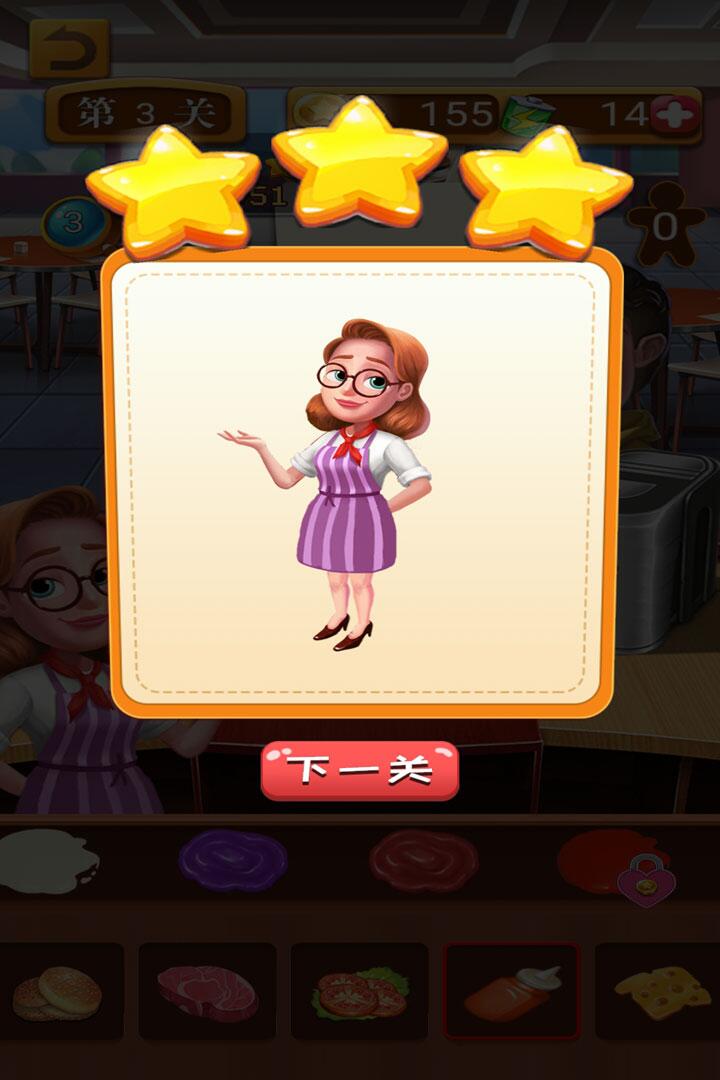The width and height of the screenshot is (720, 1080).
Task: Select the tomato and lettuce ingredient
Action: pyautogui.click(x=360, y=992)
